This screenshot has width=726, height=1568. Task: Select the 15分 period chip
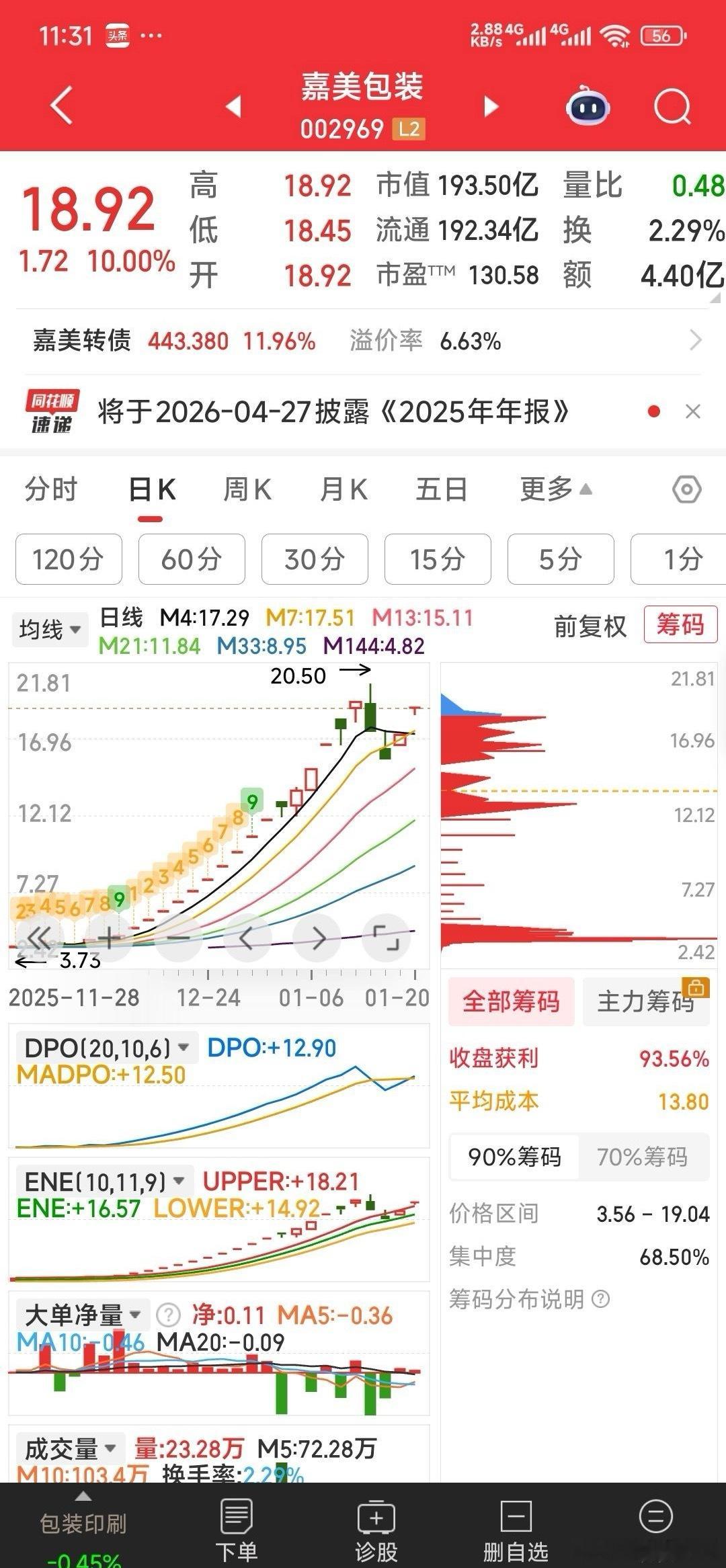point(438,559)
